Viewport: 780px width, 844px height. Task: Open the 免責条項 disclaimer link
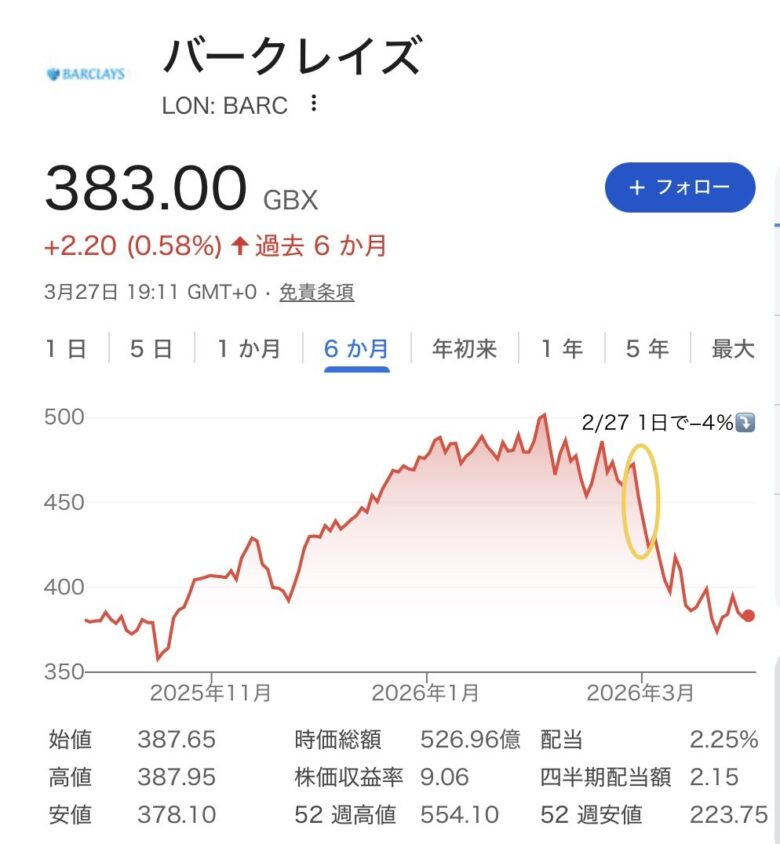(316, 293)
